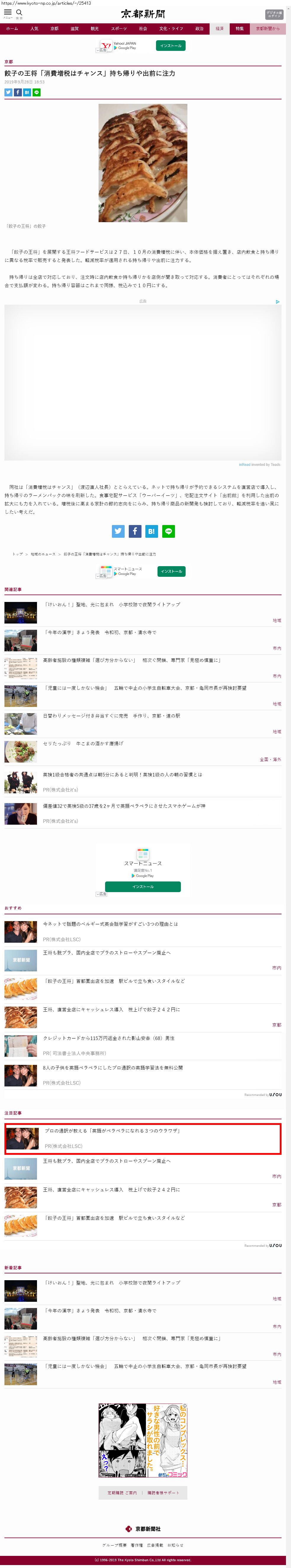Open the search icon in the header
Image resolution: width=291 pixels, height=1568 pixels.
(19, 13)
